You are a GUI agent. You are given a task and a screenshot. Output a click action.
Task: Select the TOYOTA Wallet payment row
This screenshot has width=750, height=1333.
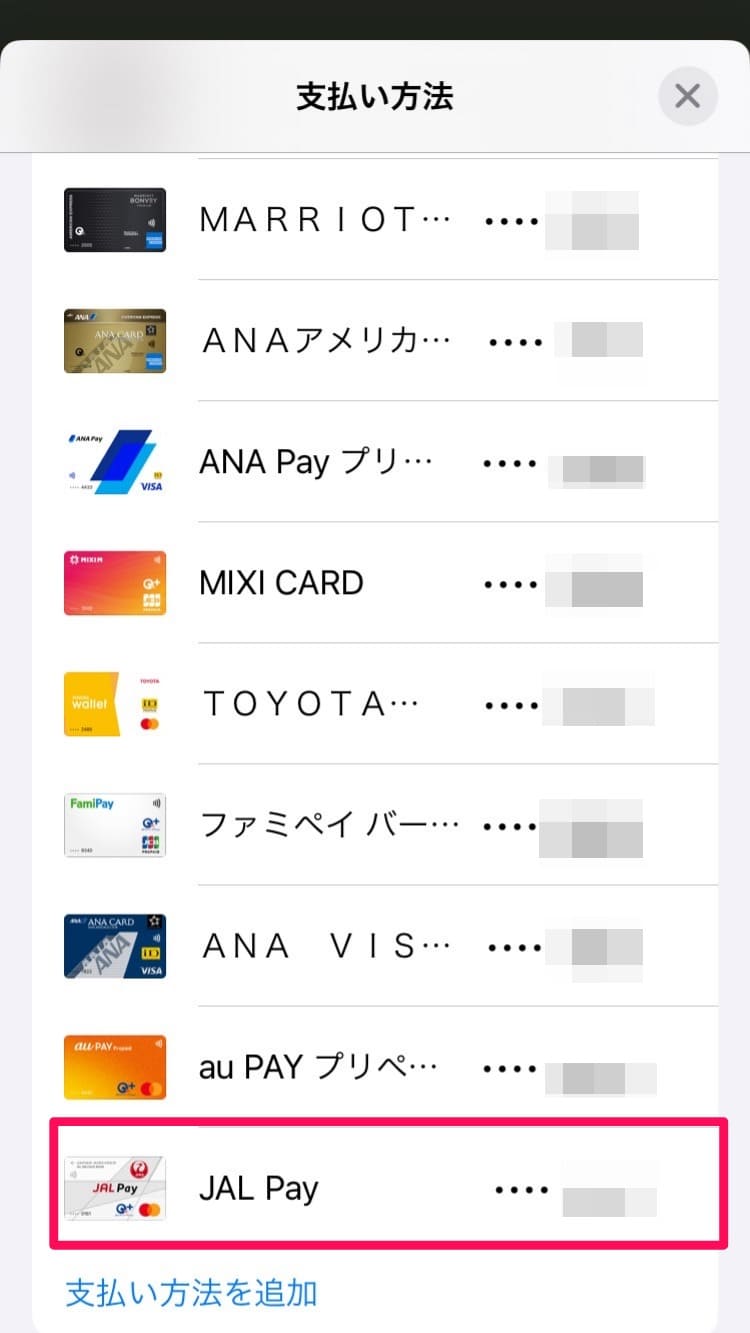(x=375, y=704)
